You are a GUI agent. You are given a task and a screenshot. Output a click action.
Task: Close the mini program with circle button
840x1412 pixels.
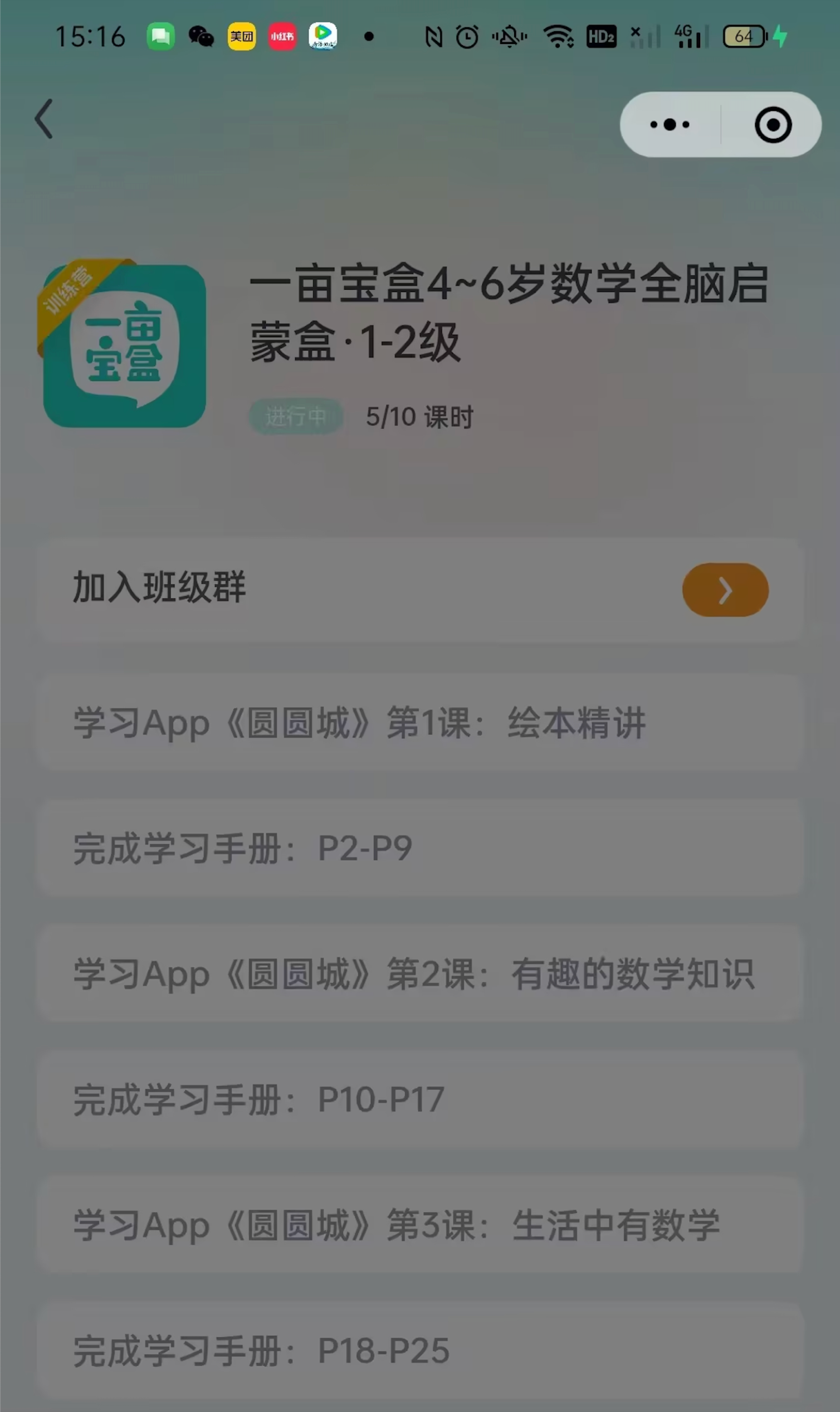pyautogui.click(x=773, y=125)
